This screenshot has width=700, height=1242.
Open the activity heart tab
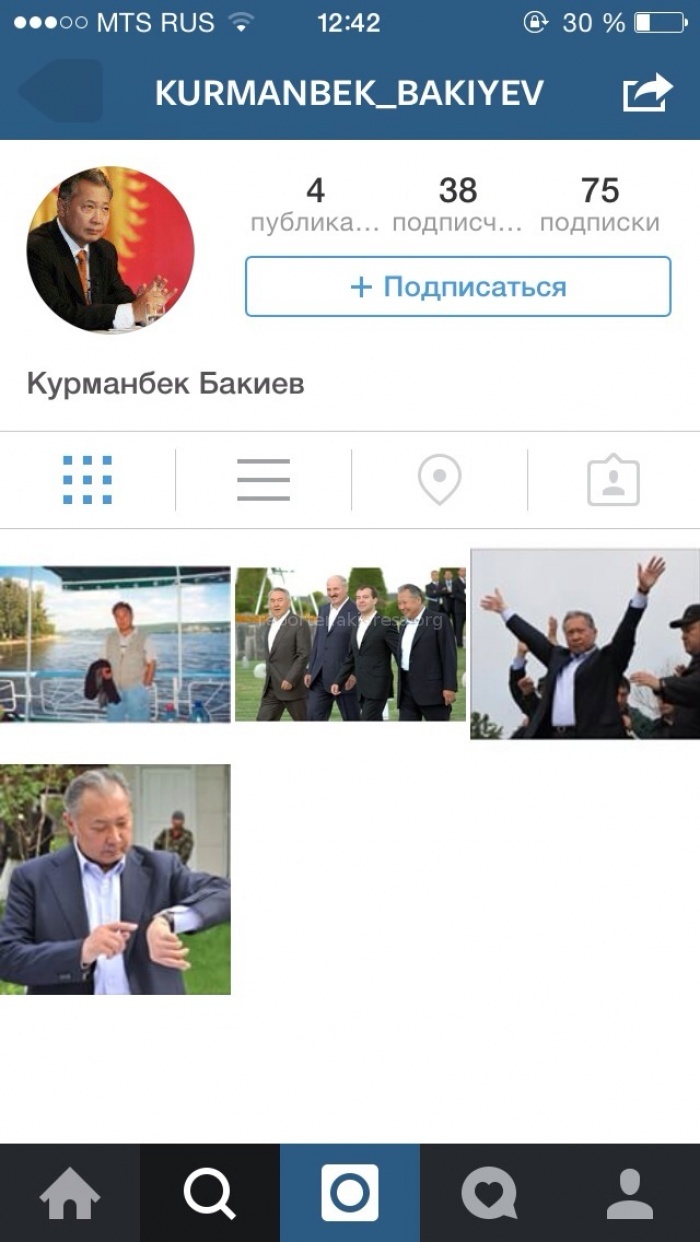coord(490,1193)
